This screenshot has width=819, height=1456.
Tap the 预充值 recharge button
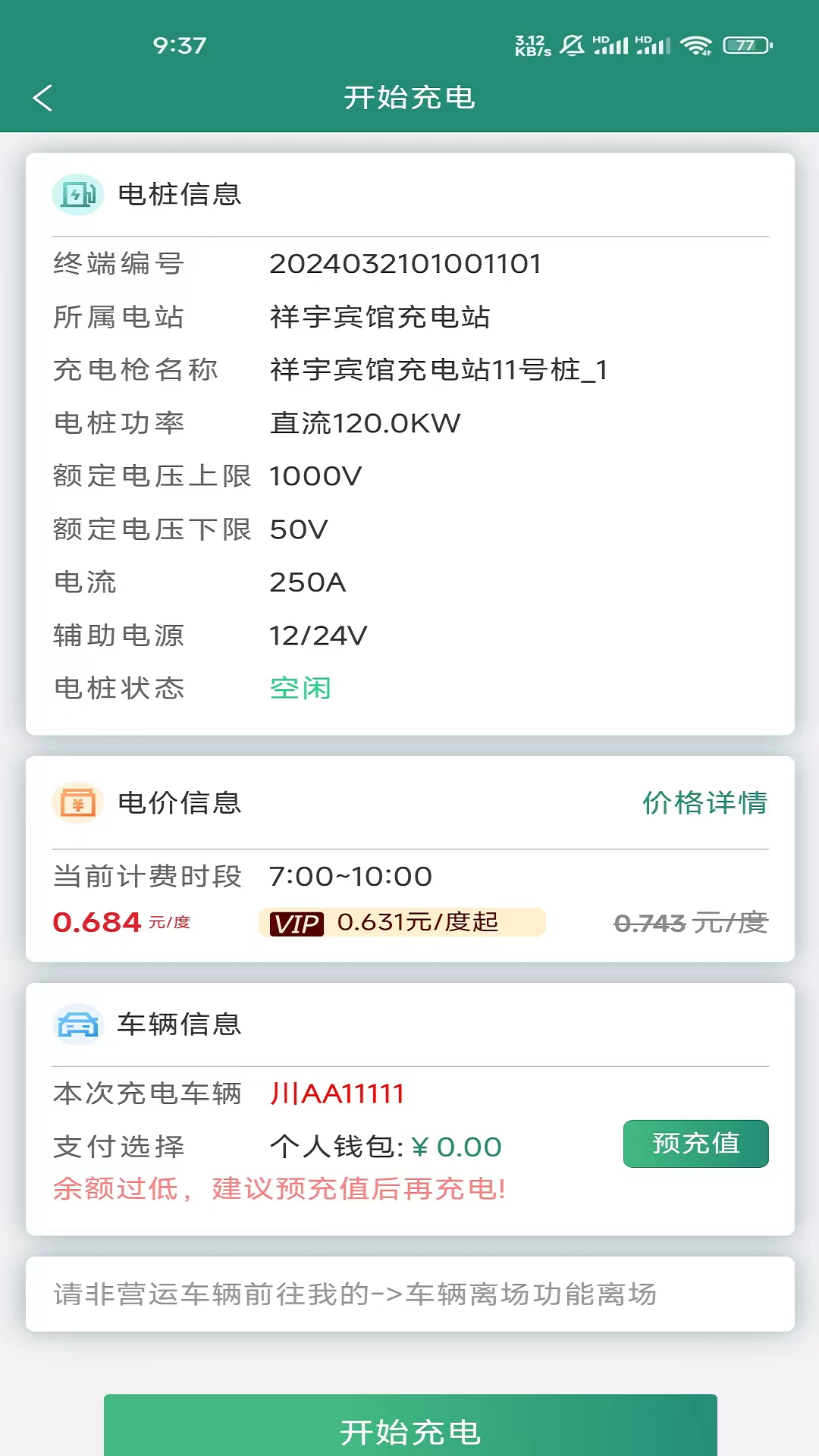[x=695, y=1144]
